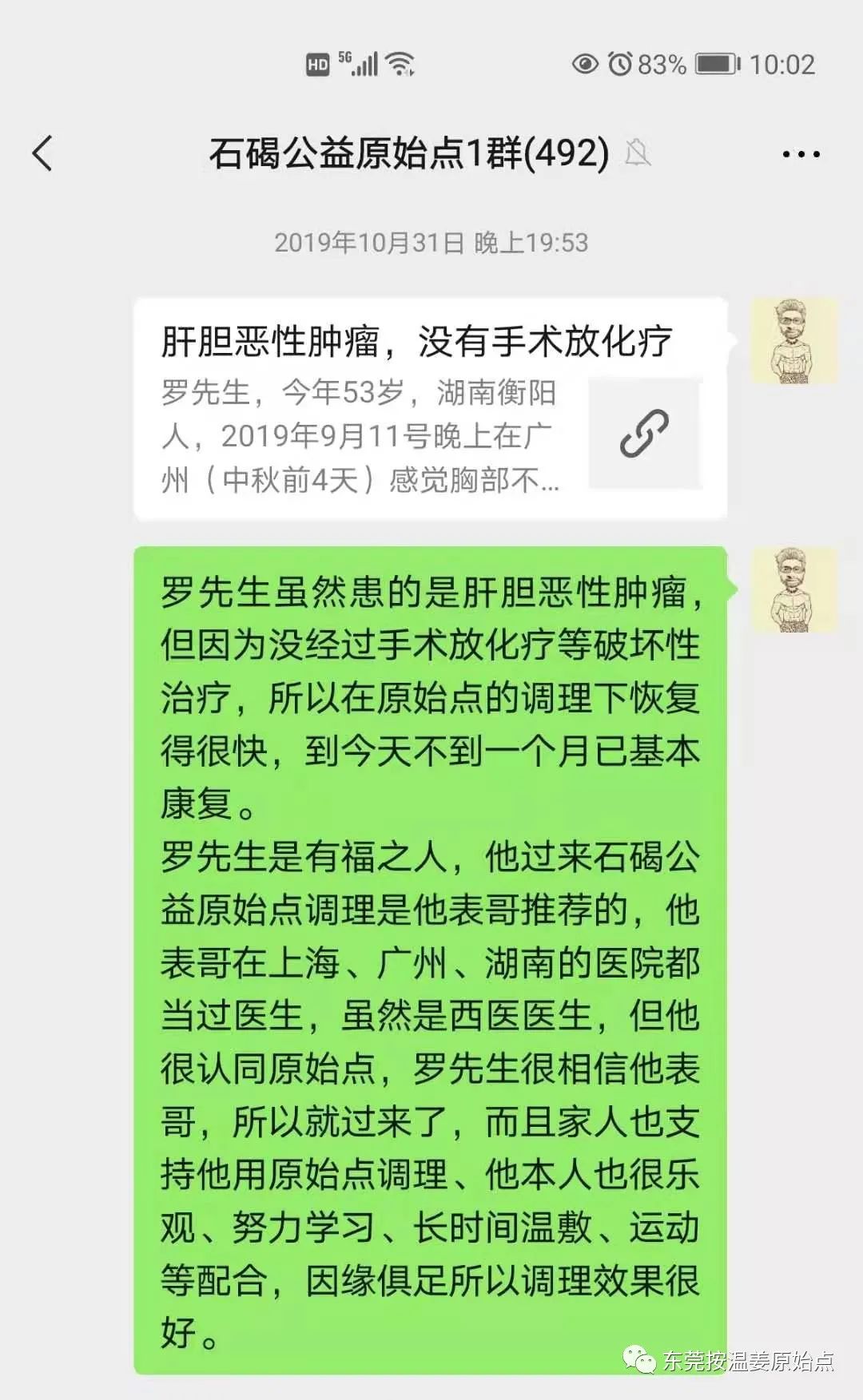This screenshot has height=1400, width=863.
Task: Open the group chat overflow menu
Action: (801, 154)
